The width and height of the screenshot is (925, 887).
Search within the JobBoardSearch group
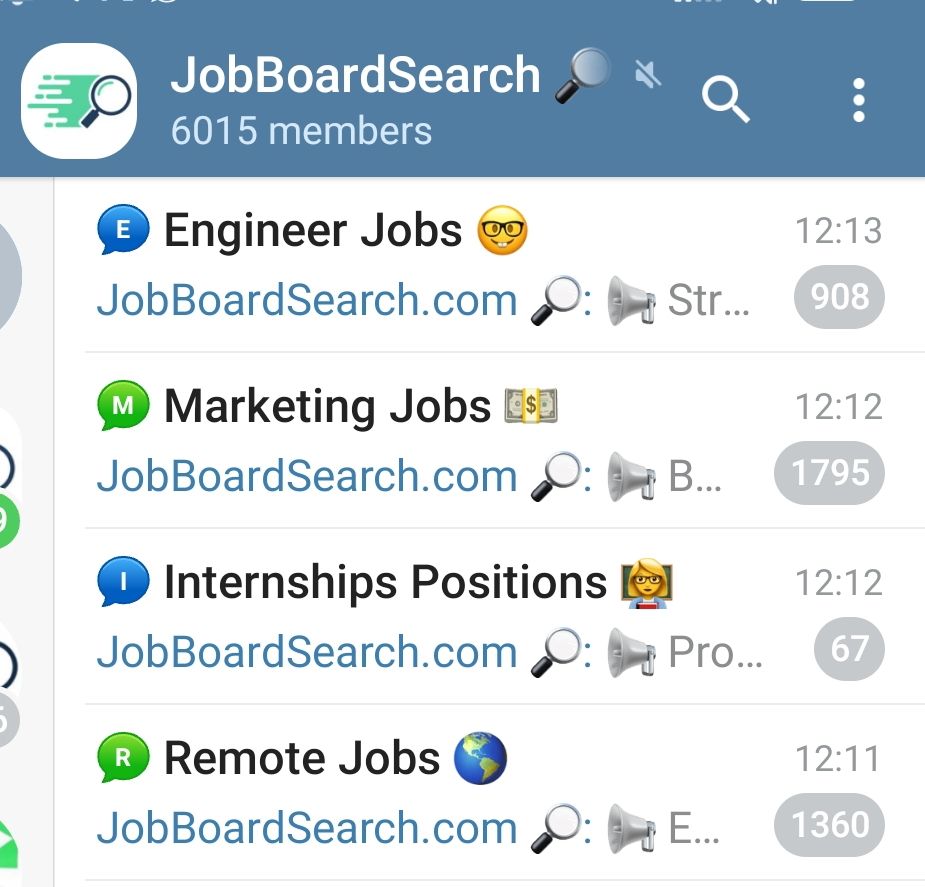(725, 100)
